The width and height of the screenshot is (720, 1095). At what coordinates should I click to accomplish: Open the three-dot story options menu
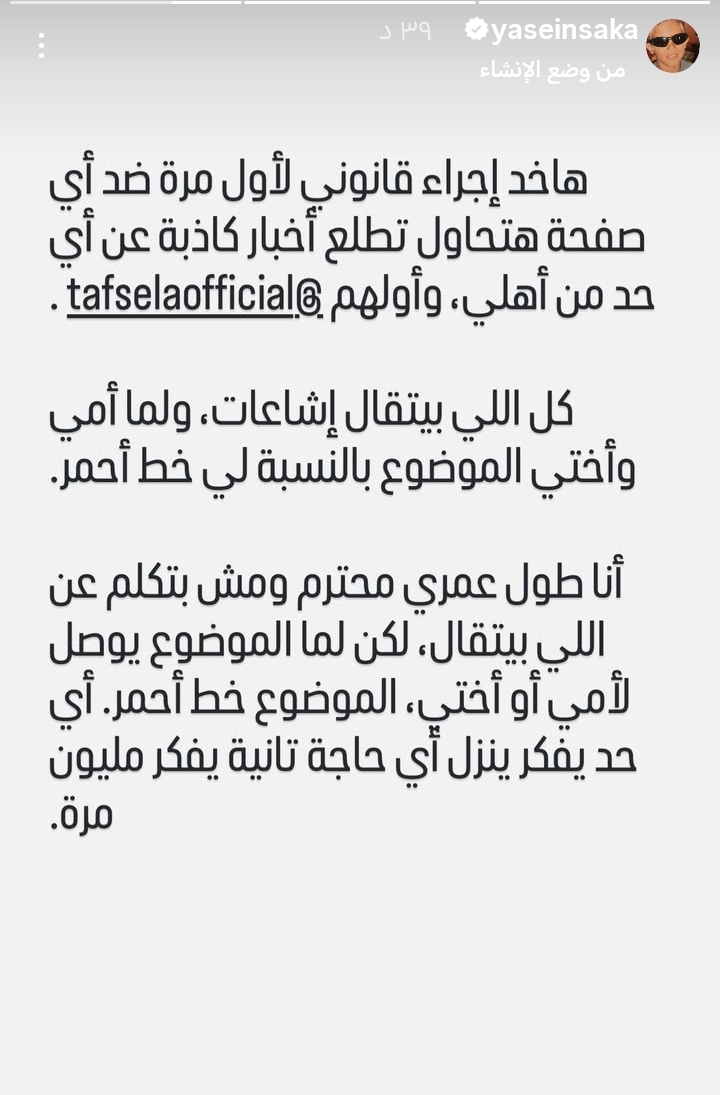coord(42,46)
